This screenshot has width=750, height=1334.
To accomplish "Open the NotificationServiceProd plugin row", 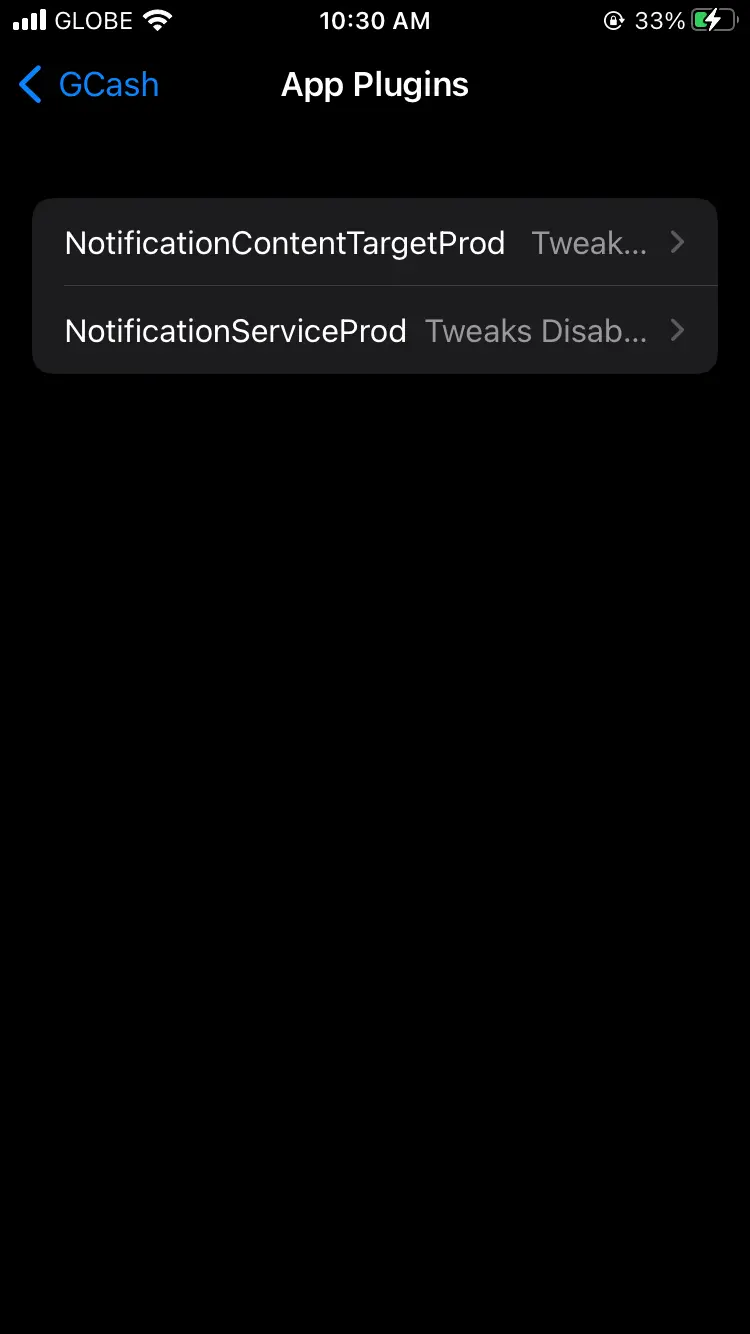I will click(375, 330).
